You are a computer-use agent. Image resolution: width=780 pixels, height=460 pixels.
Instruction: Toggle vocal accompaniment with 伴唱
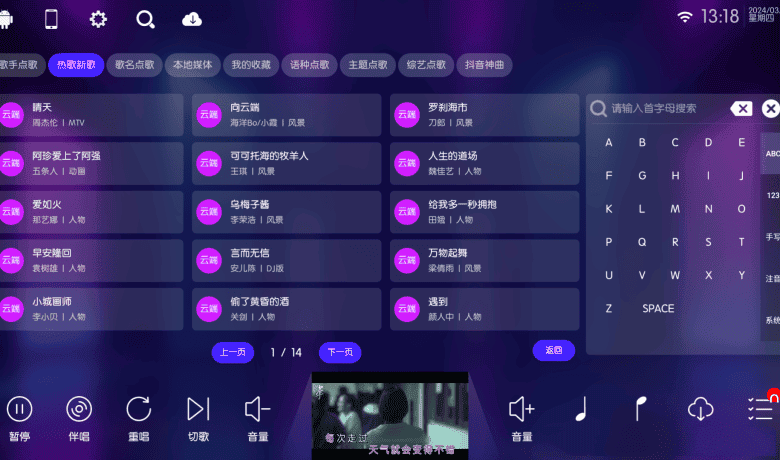79,416
